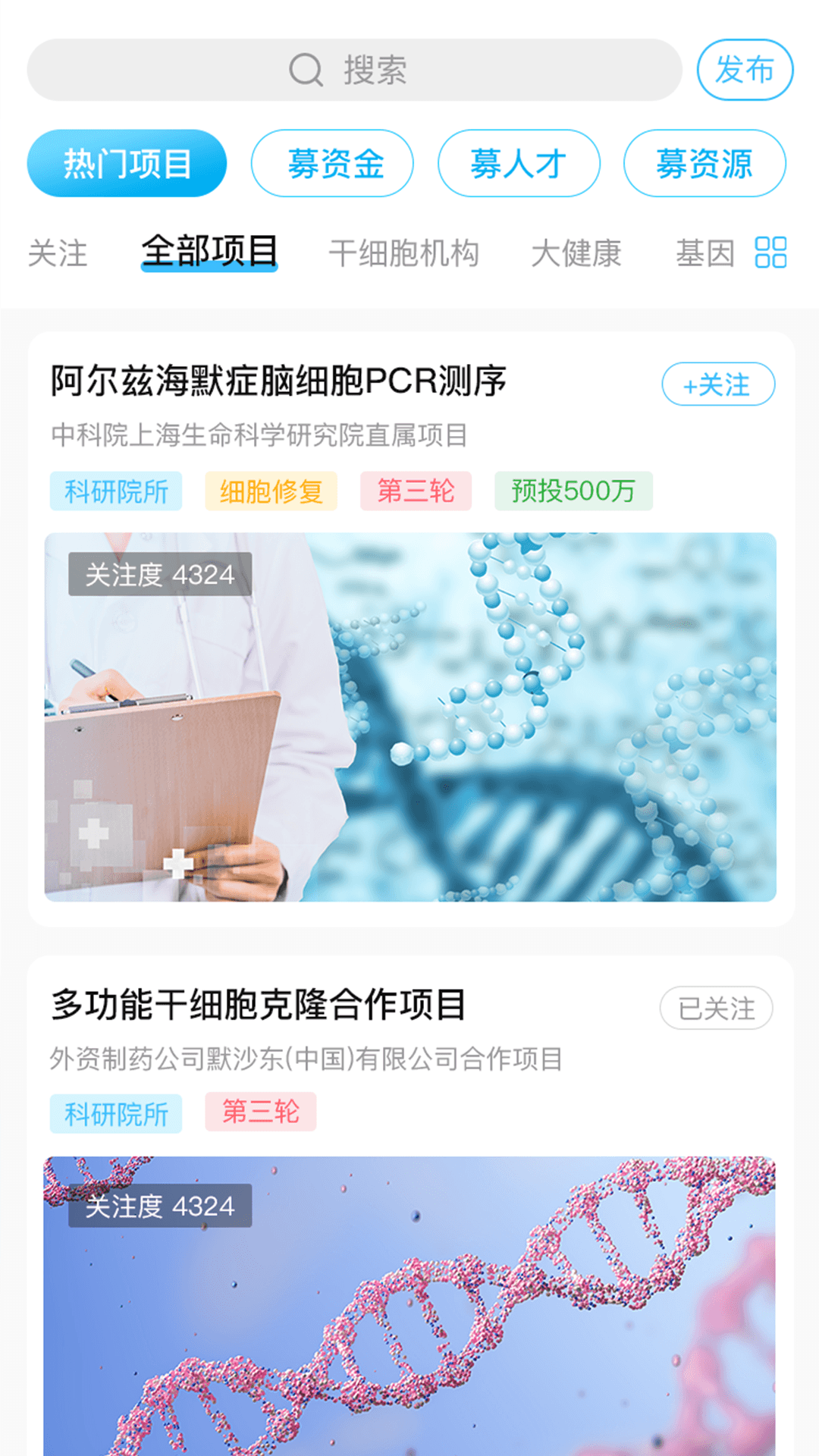Image resolution: width=819 pixels, height=1456 pixels.
Task: Tap the 第三轮 tag on the clone project
Action: point(259,1114)
